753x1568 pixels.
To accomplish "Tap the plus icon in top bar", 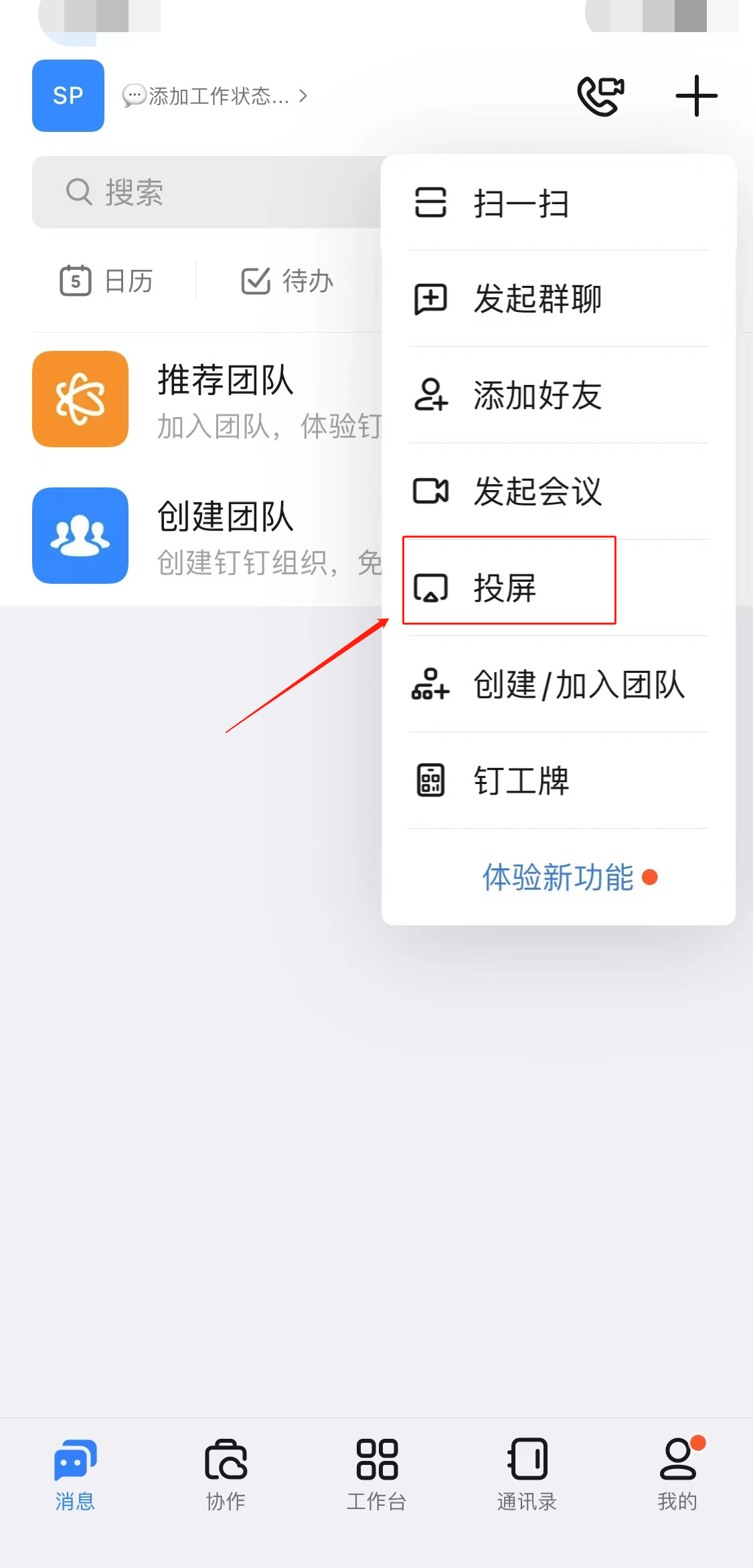I will tap(696, 96).
